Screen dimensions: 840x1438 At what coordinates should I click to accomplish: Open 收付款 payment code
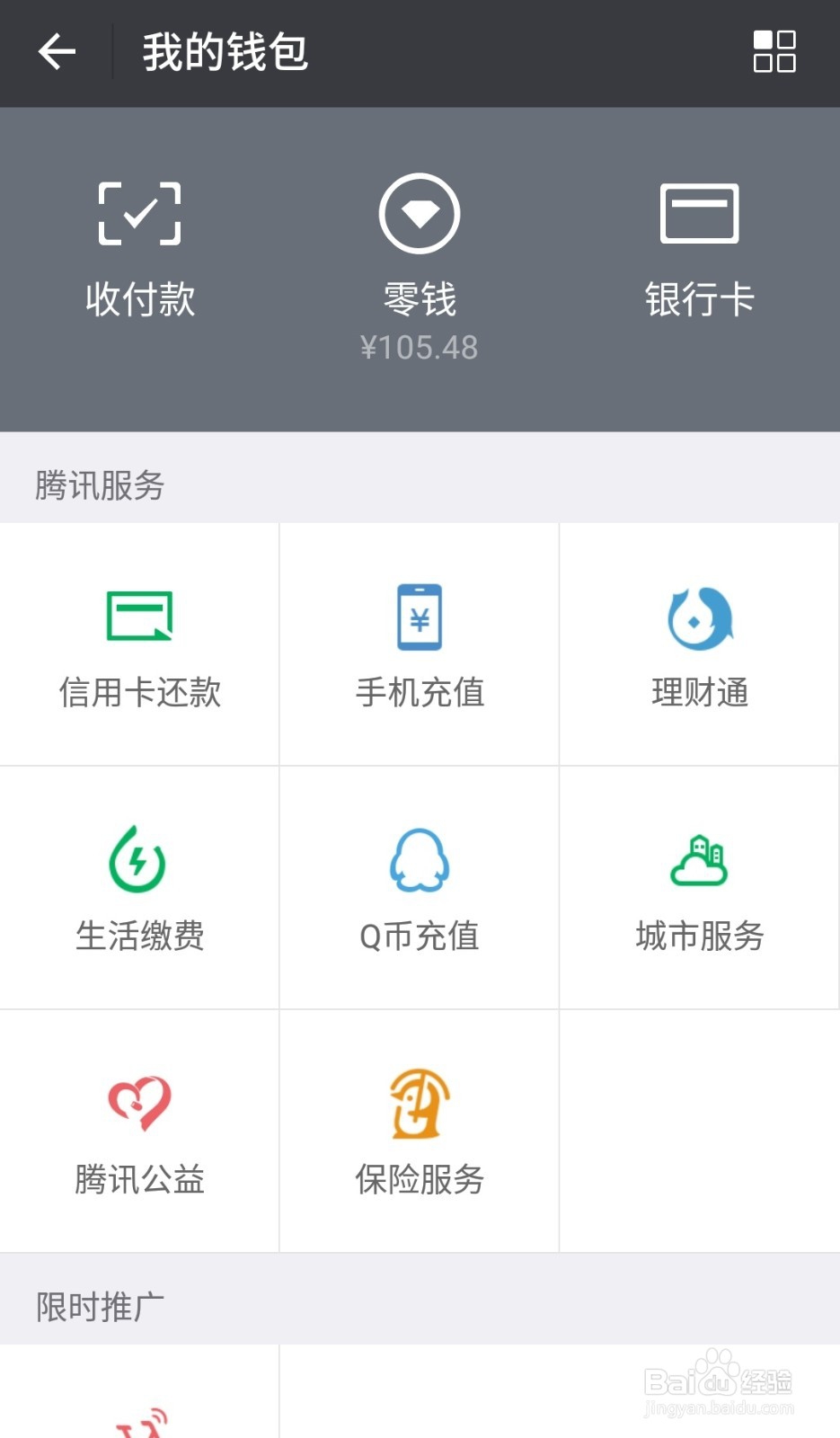pyautogui.click(x=139, y=247)
